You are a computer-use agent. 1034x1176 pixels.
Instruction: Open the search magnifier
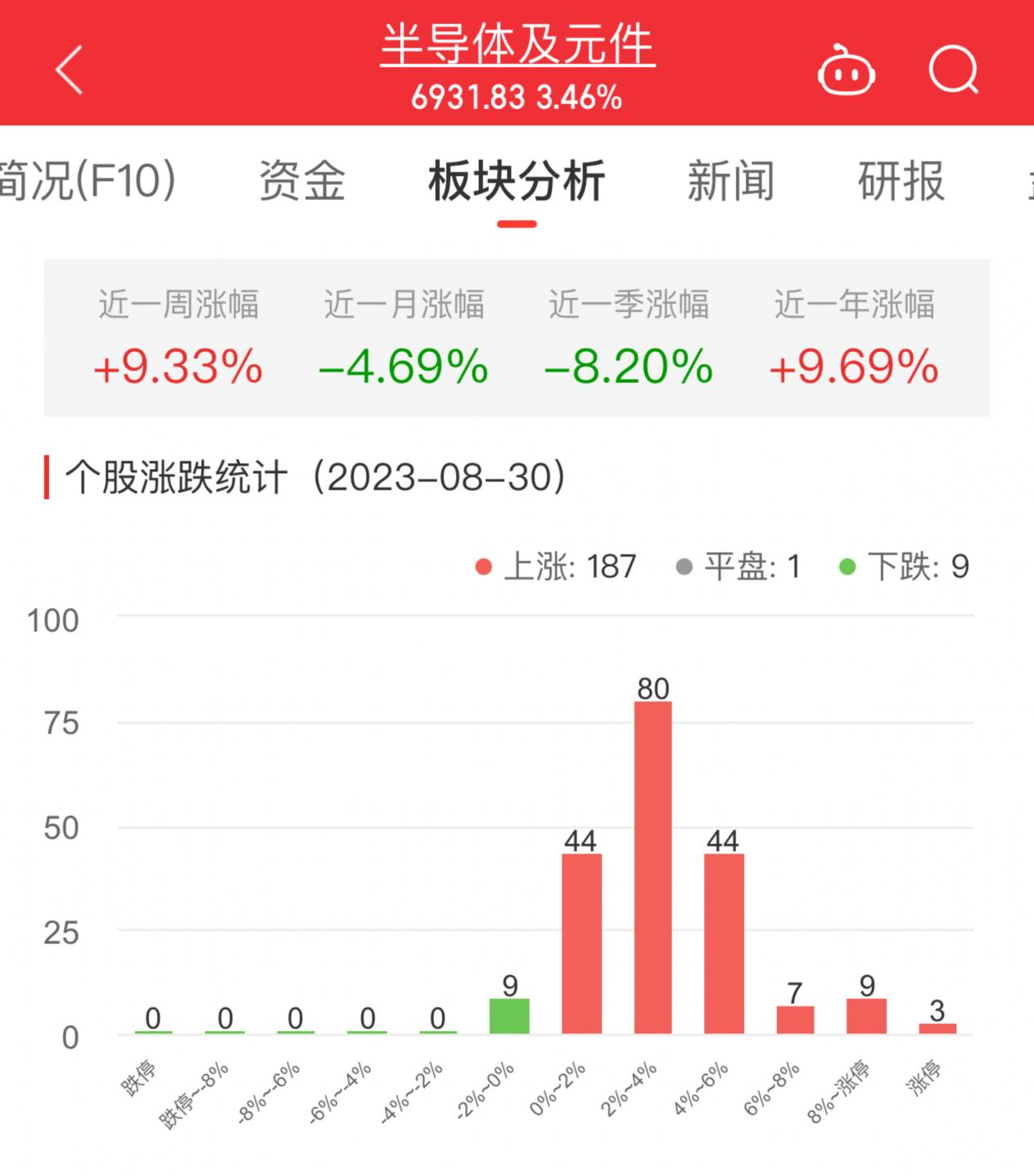click(x=954, y=70)
